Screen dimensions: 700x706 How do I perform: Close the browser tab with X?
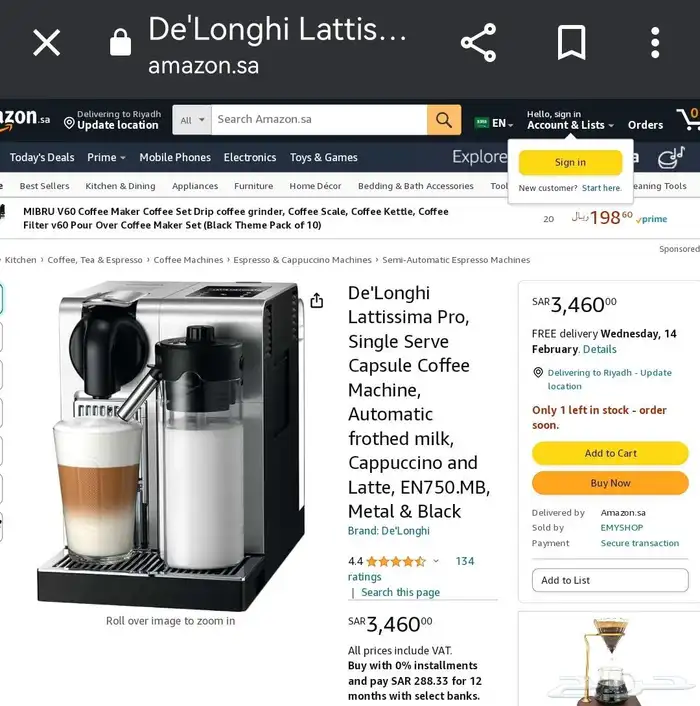46,43
